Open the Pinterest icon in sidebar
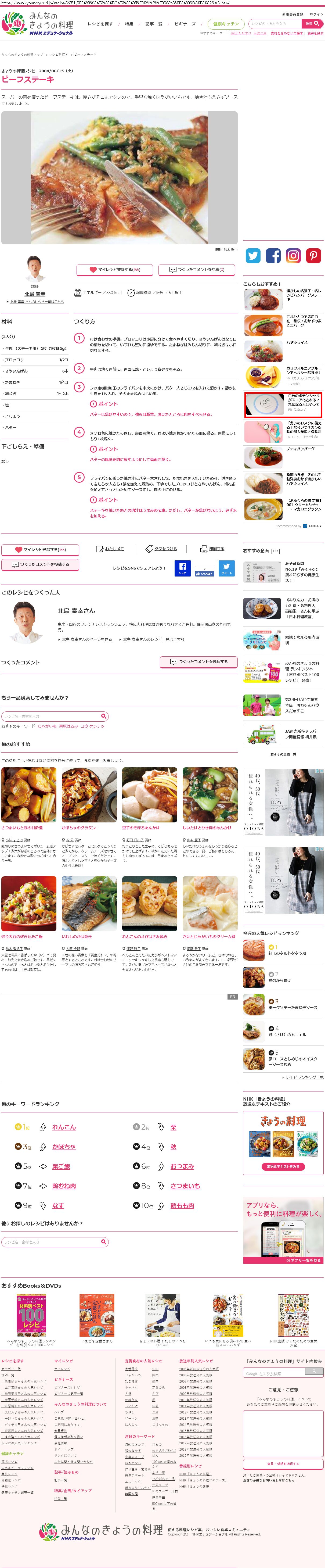This screenshot has width=325, height=1568. point(313,256)
